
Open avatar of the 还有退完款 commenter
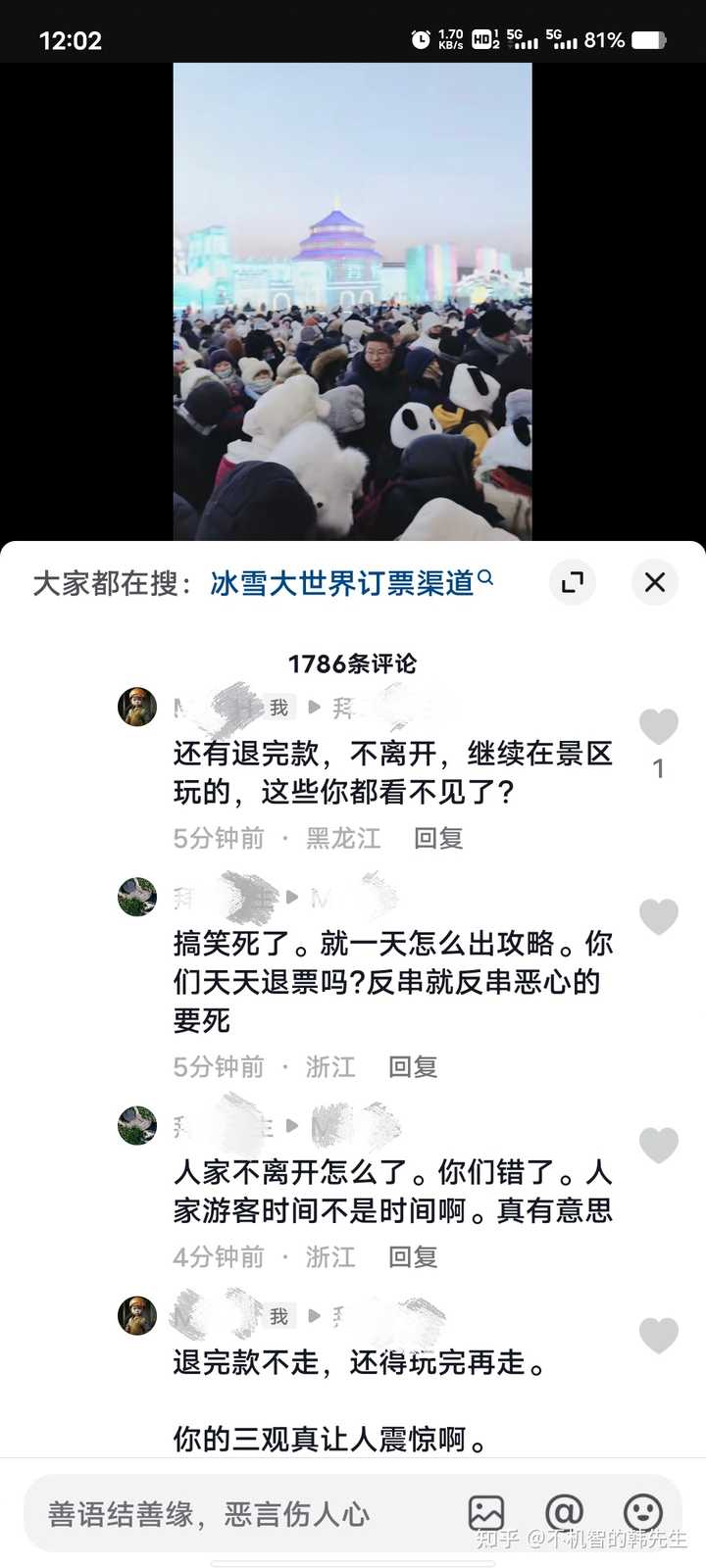click(x=137, y=707)
